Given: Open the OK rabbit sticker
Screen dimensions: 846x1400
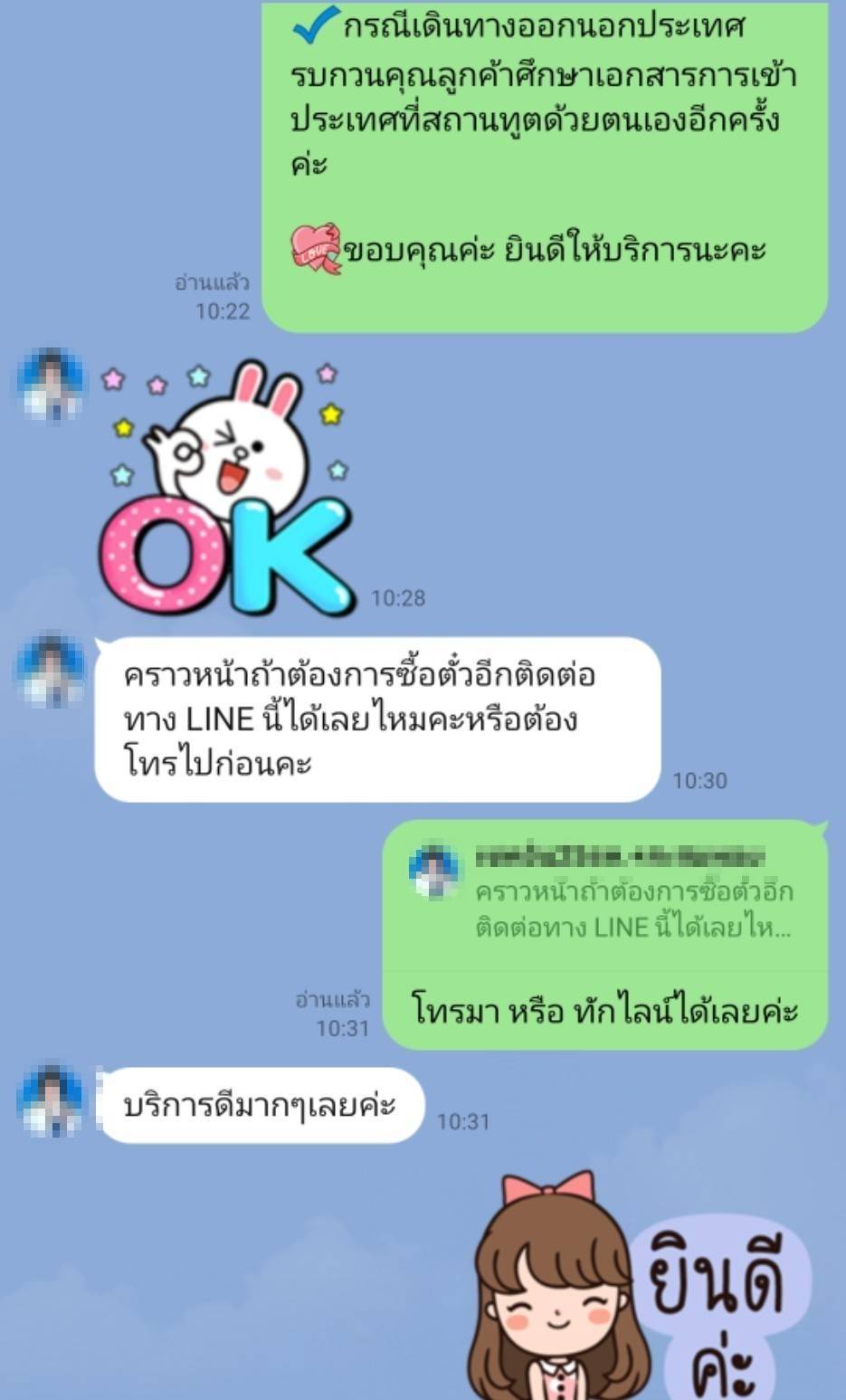Looking at the screenshot, I should click(226, 489).
